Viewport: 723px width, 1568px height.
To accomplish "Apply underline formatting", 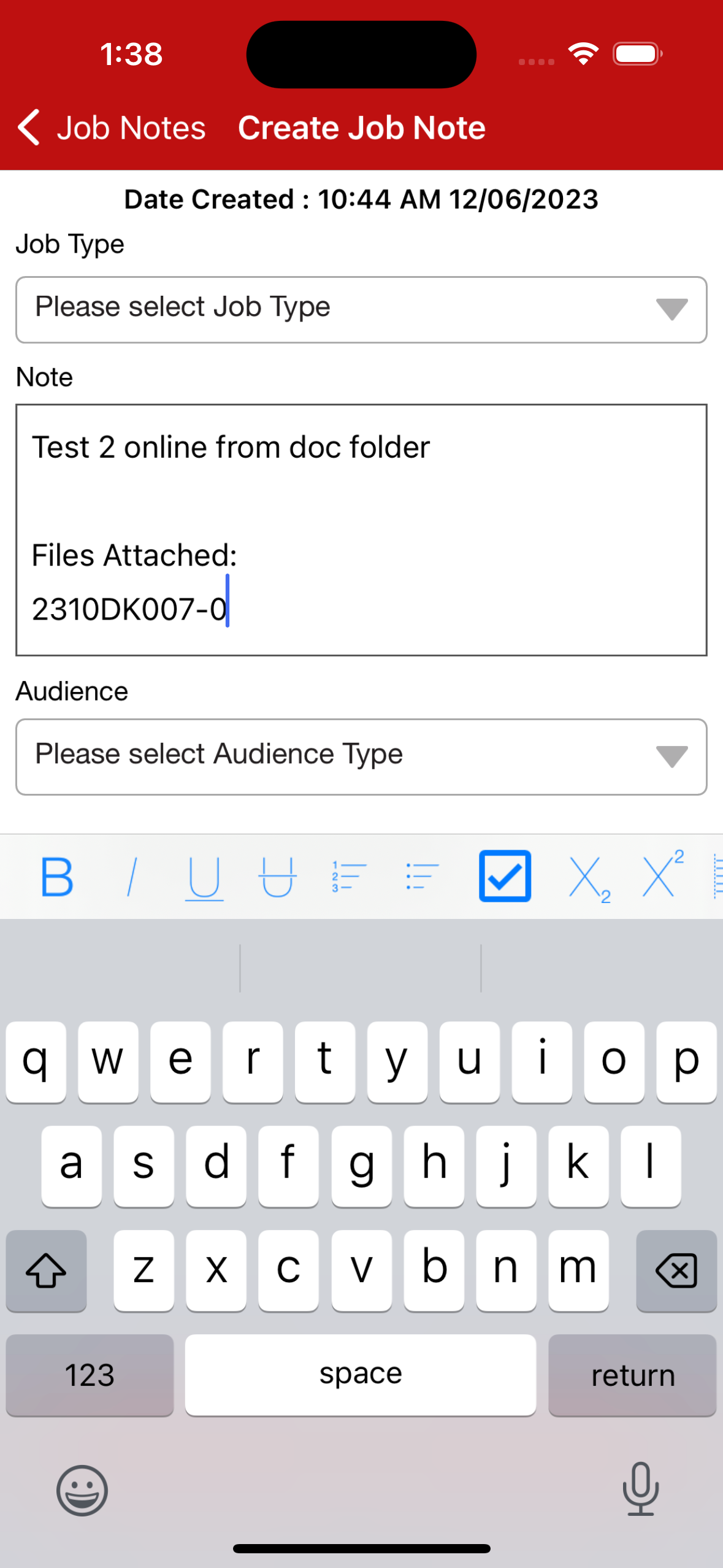I will point(204,878).
